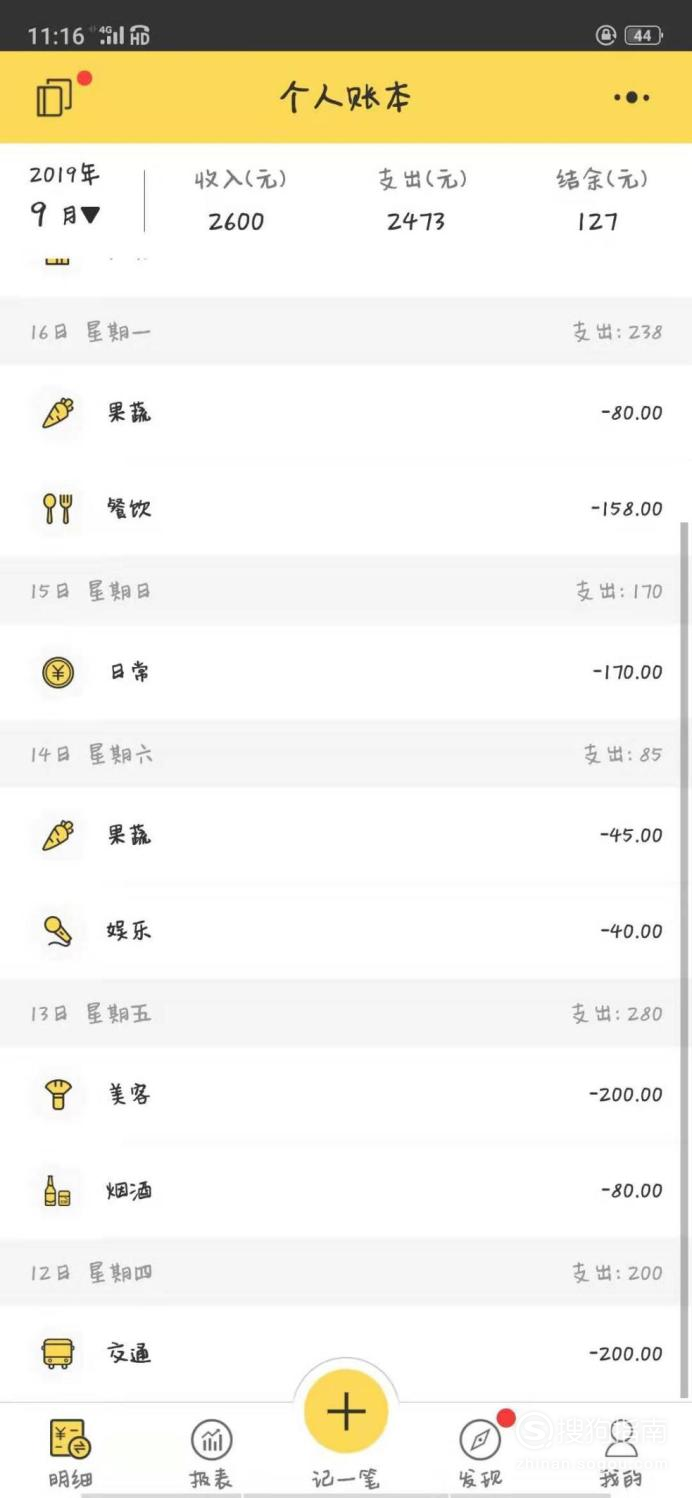Open the 烟酒 -80.00 entry
This screenshot has width=692, height=1498.
click(x=346, y=1191)
